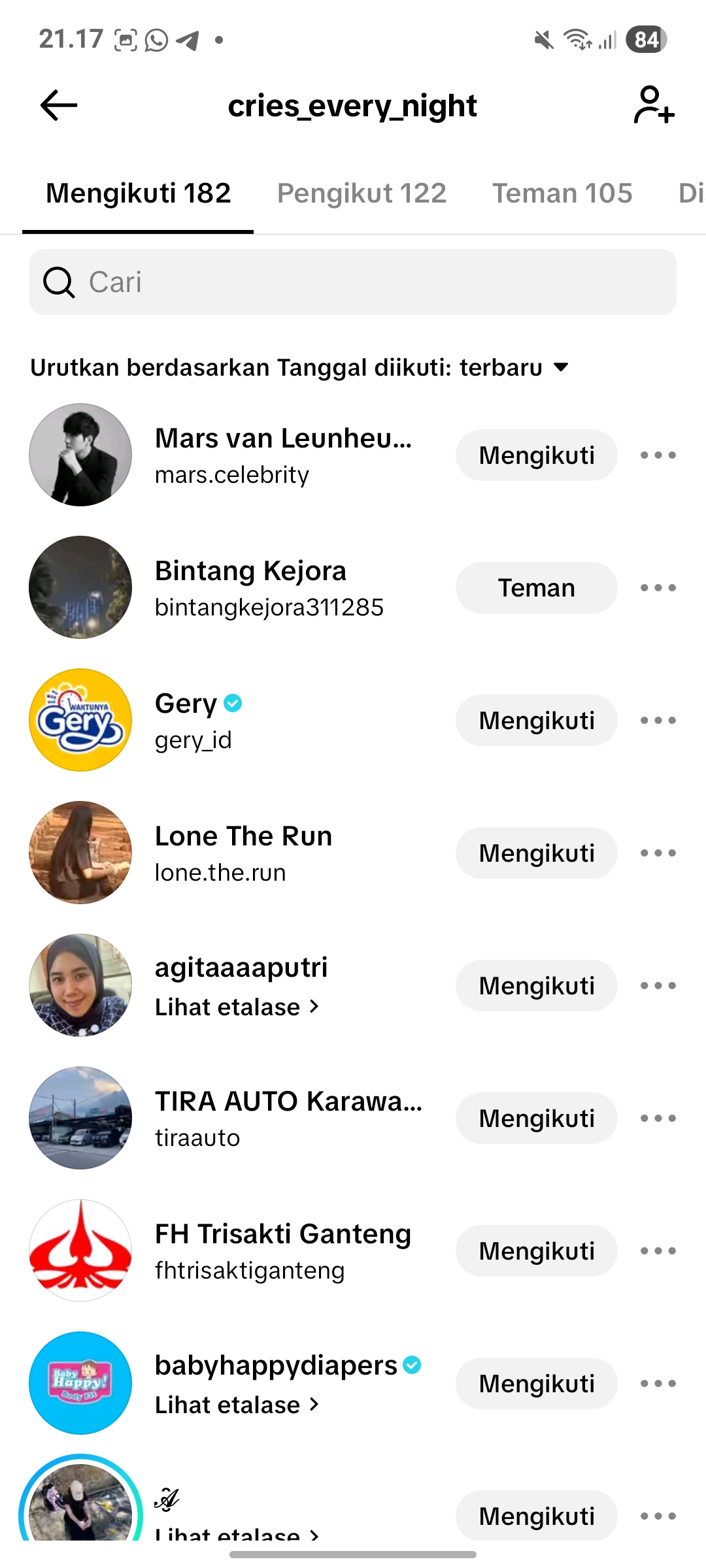Tap Mengikuti button for FH Trisakti Ganteng
The width and height of the screenshot is (706, 1568).
click(x=536, y=1251)
